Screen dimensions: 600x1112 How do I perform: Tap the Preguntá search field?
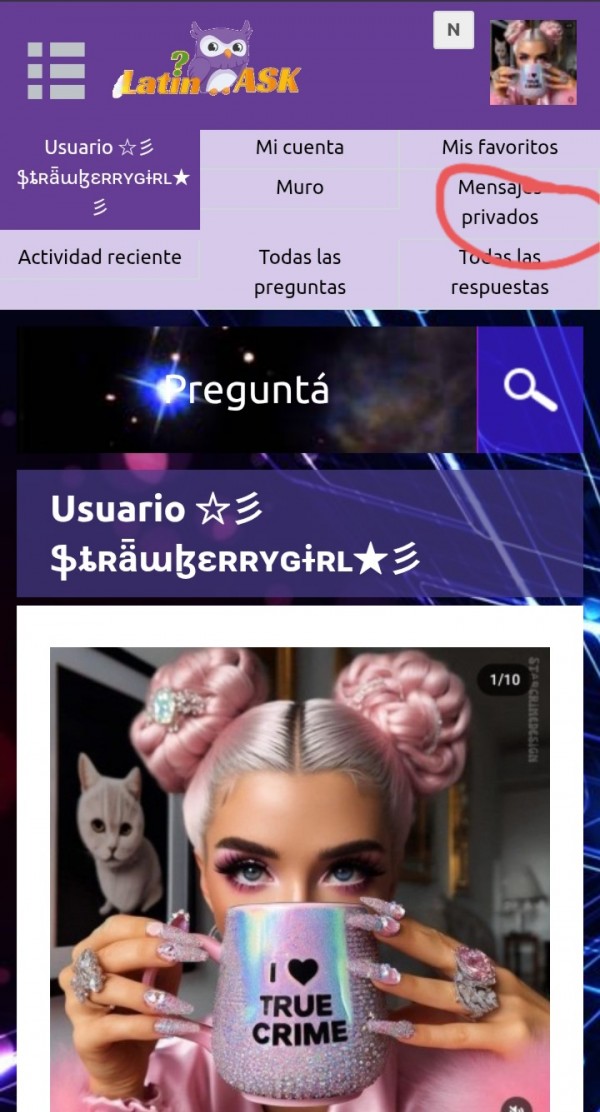click(246, 390)
